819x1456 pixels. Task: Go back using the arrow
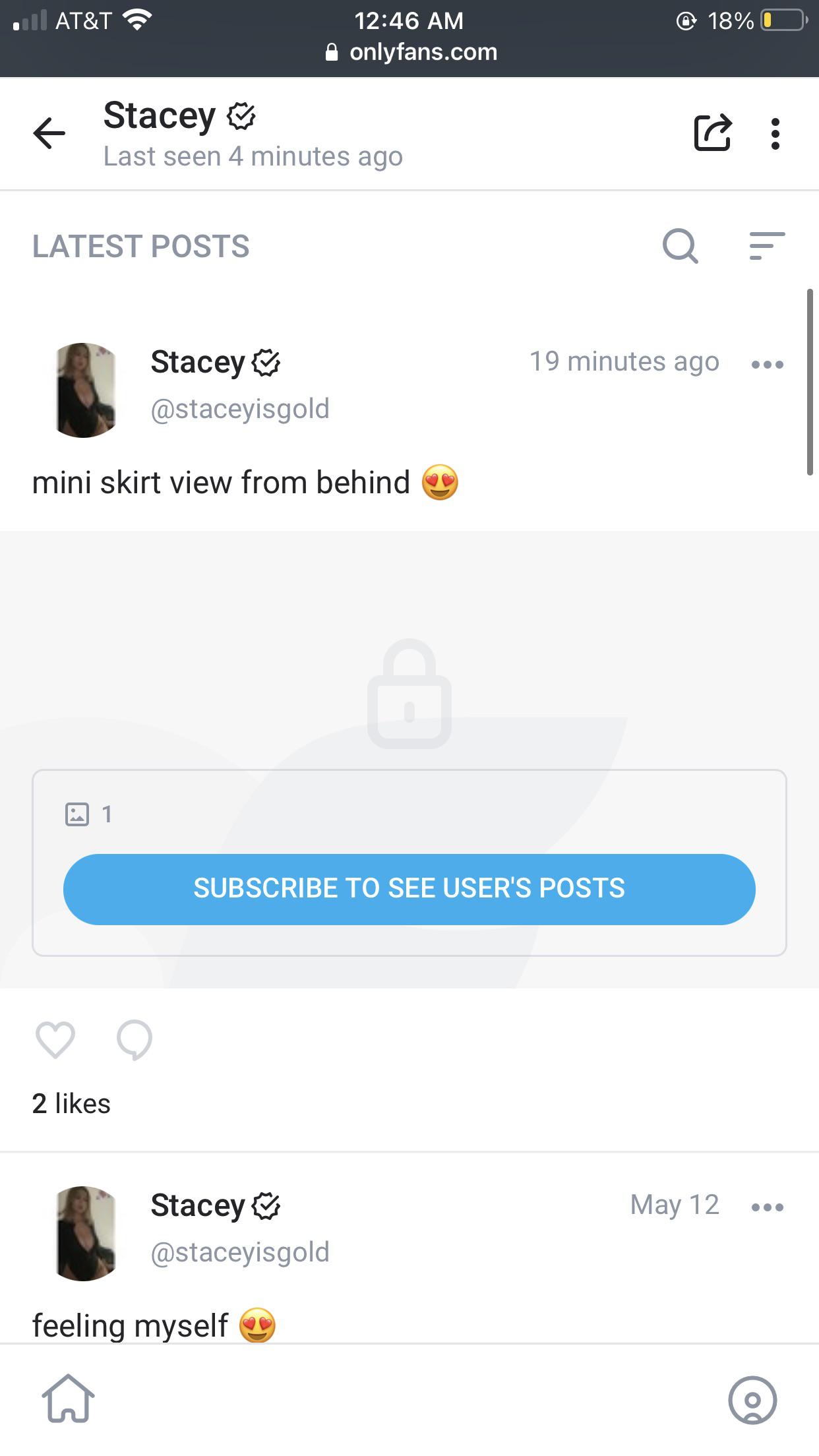[49, 134]
